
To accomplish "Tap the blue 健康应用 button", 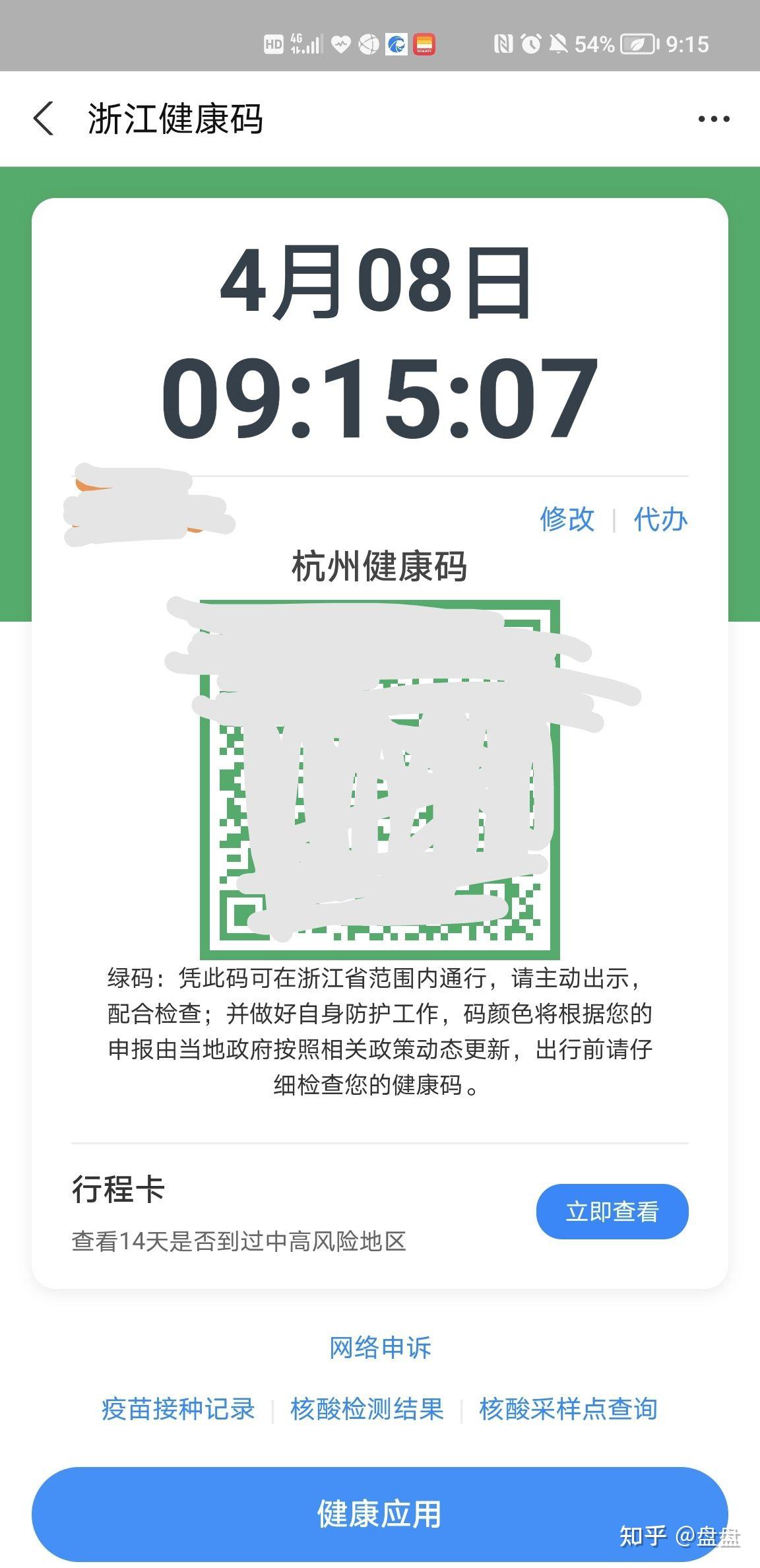I will click(x=379, y=1517).
